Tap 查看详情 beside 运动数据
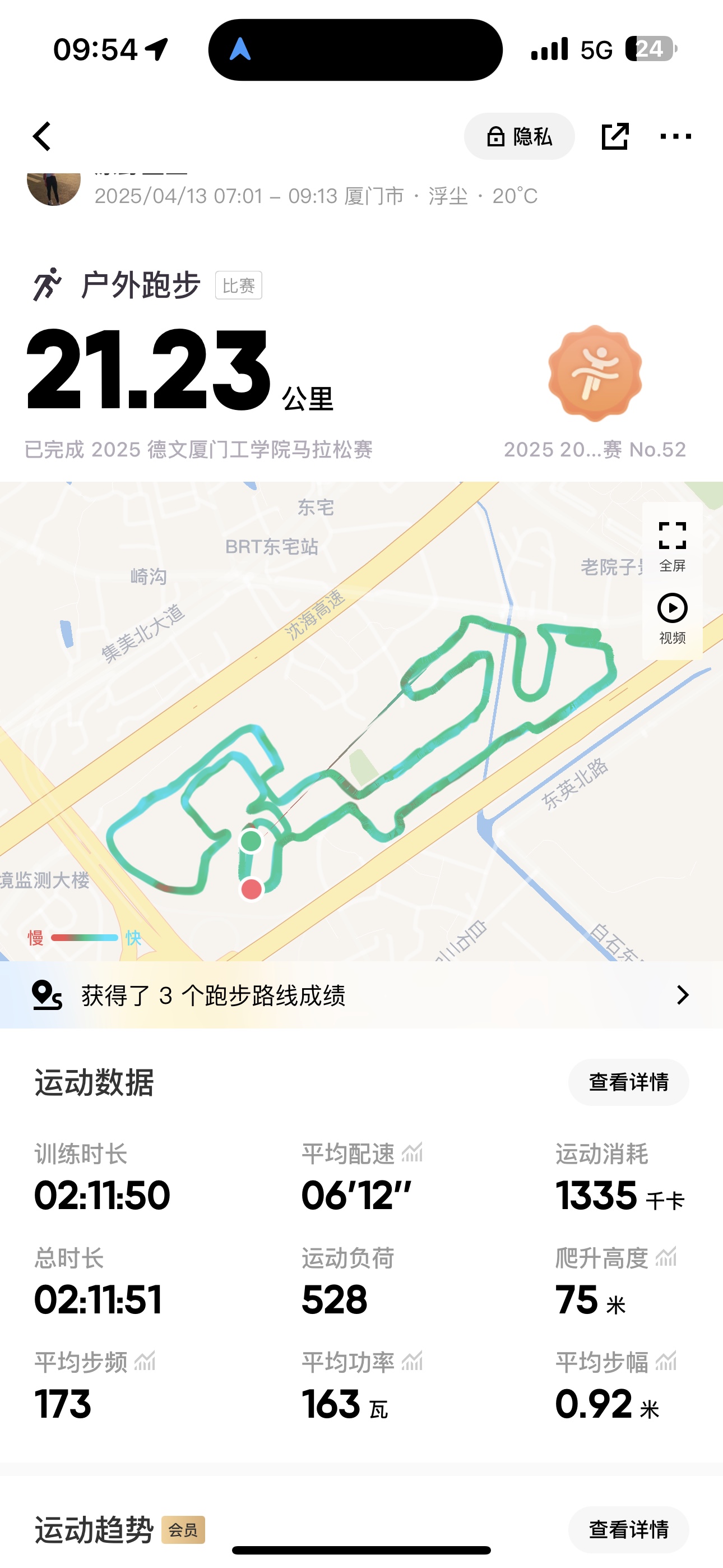Image resolution: width=723 pixels, height=1568 pixels. [x=629, y=1082]
